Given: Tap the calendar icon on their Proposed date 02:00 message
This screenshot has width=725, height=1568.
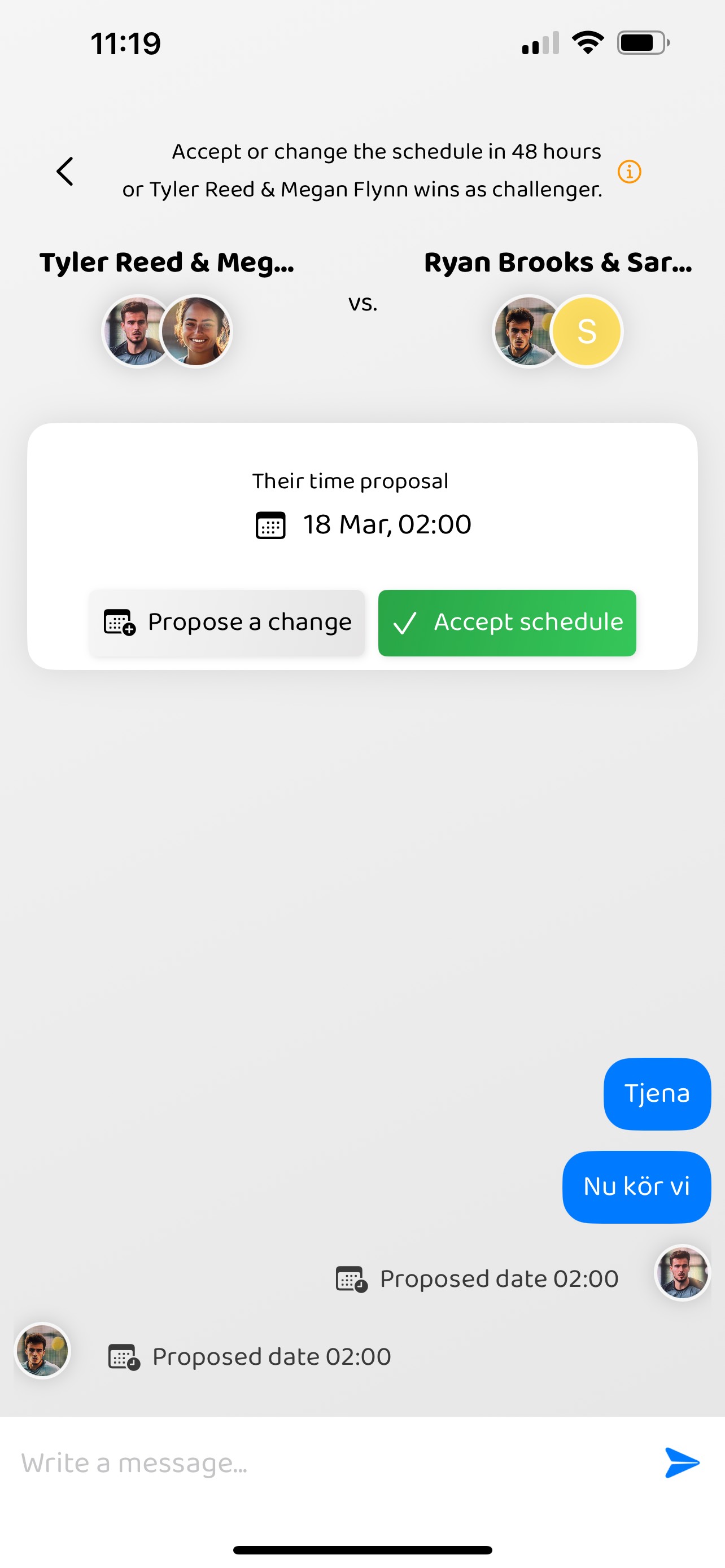Looking at the screenshot, I should (x=125, y=1356).
